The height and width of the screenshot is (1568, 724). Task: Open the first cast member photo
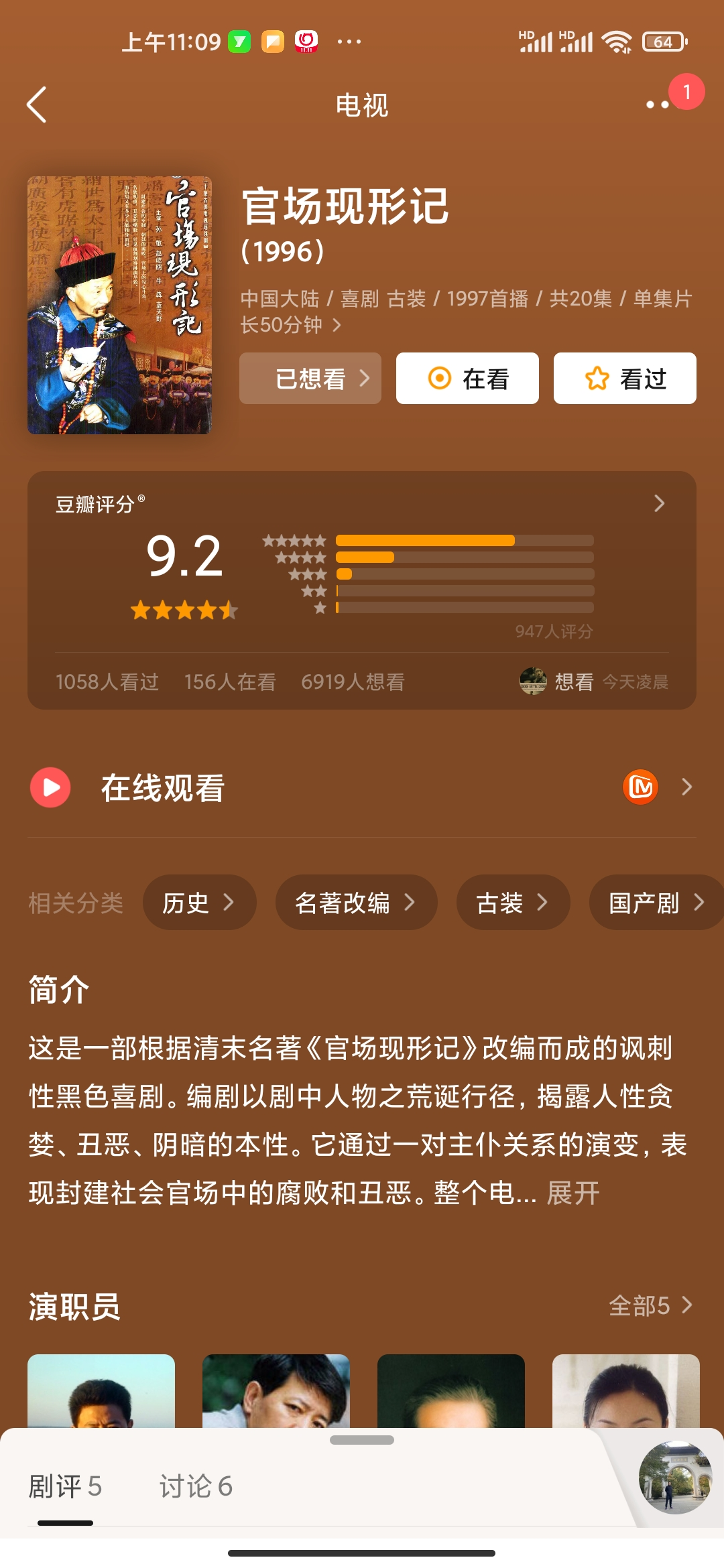click(101, 1390)
